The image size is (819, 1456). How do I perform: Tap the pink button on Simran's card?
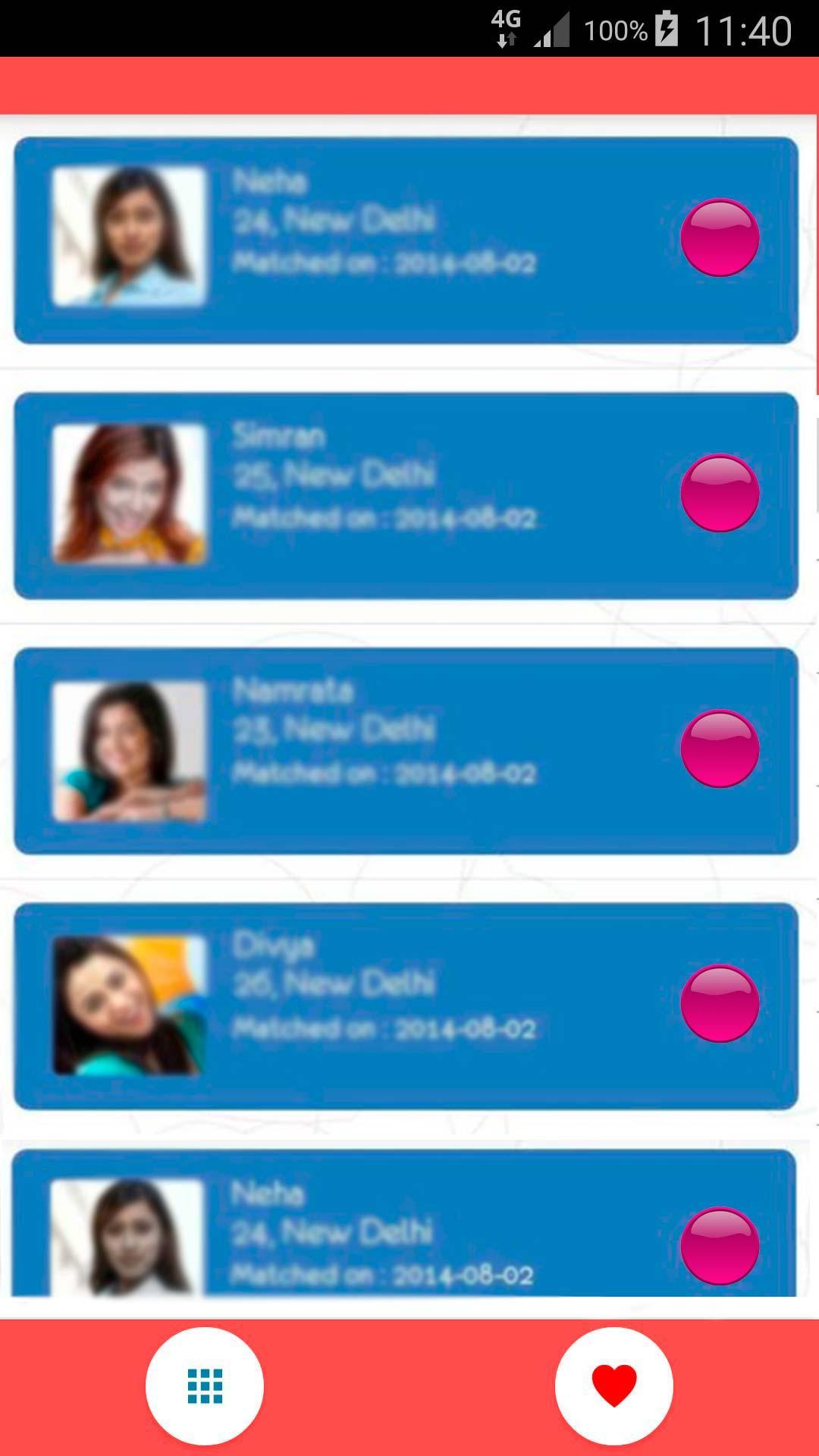[x=720, y=493]
